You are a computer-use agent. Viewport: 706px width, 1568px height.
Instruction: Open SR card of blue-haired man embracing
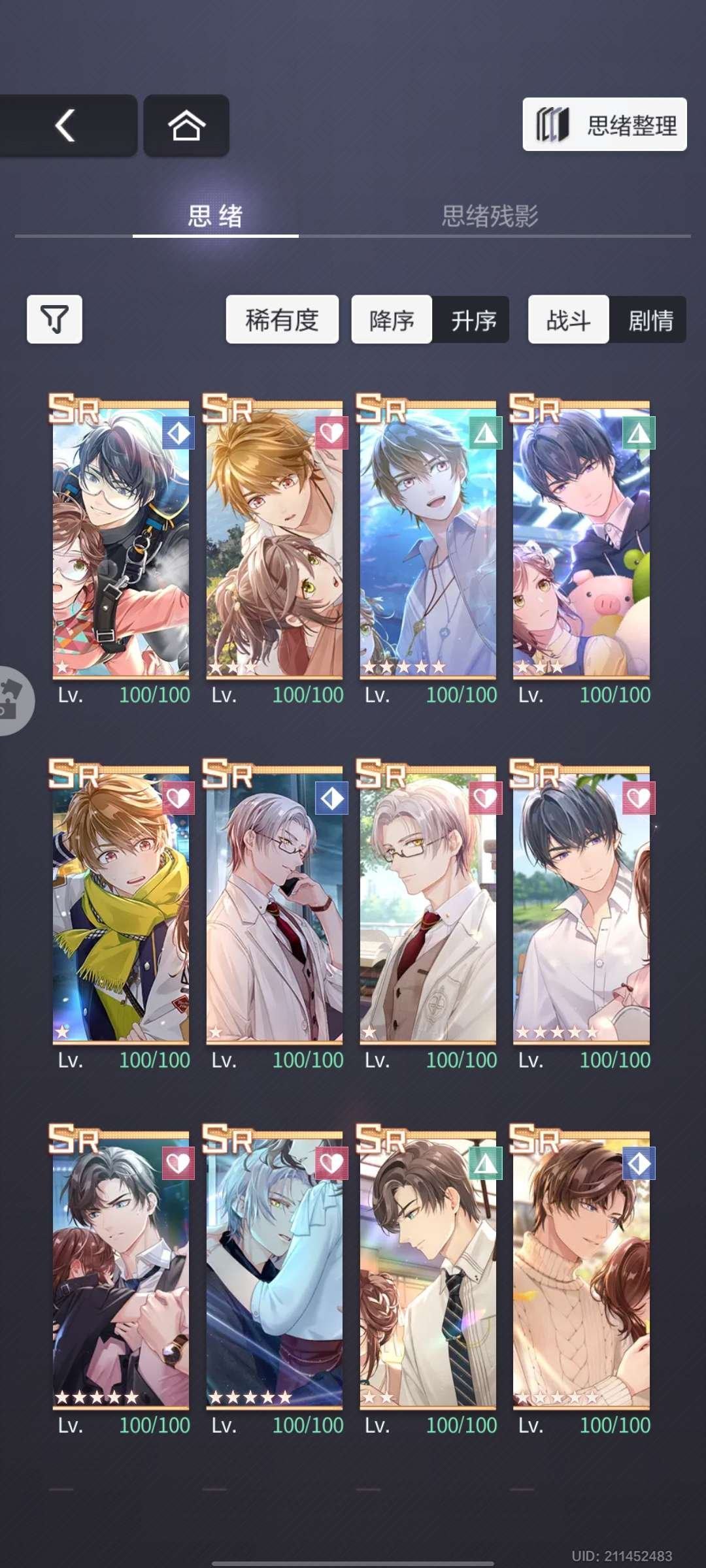[x=274, y=1272]
